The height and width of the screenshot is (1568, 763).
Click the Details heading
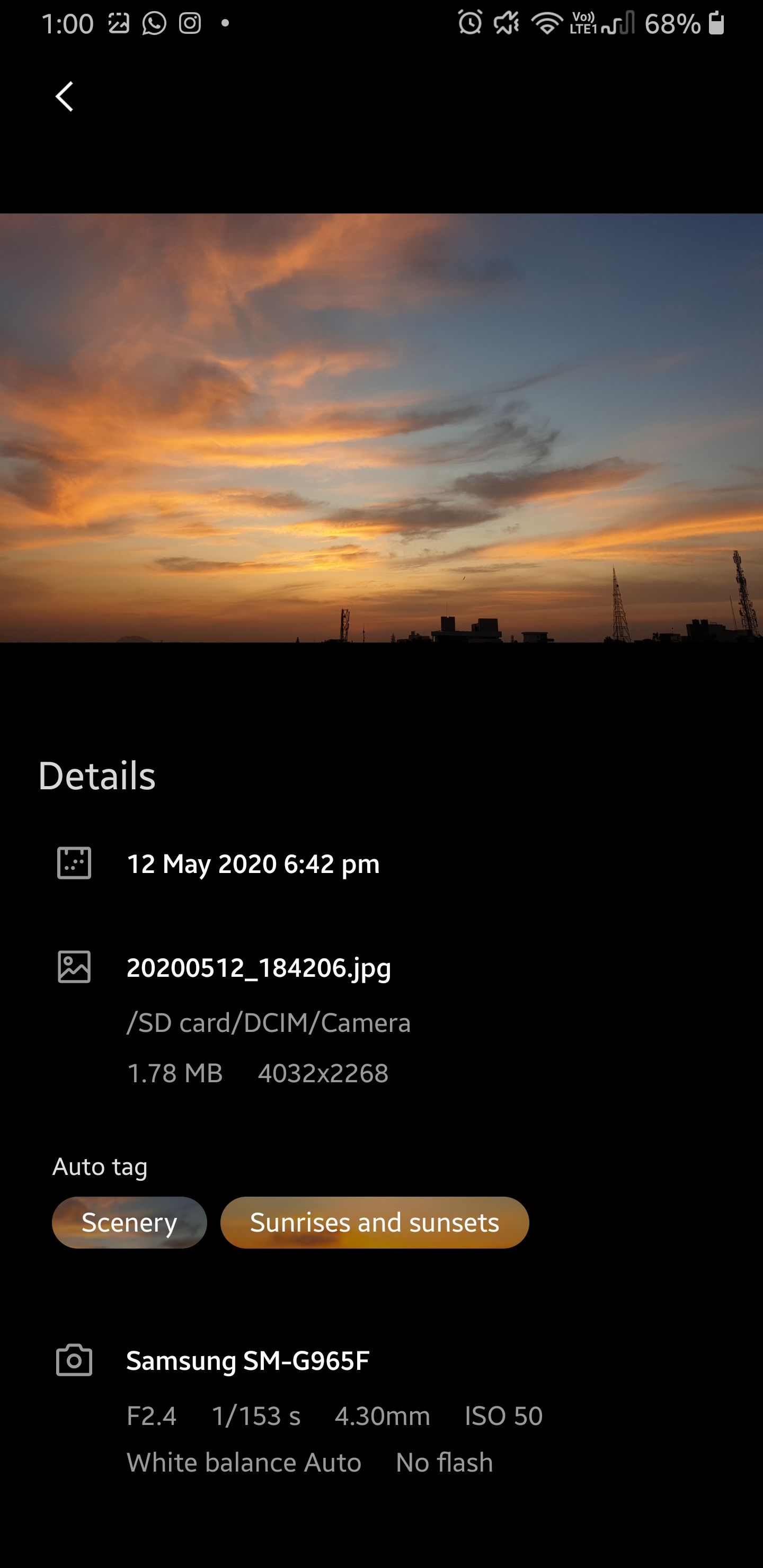pos(97,774)
